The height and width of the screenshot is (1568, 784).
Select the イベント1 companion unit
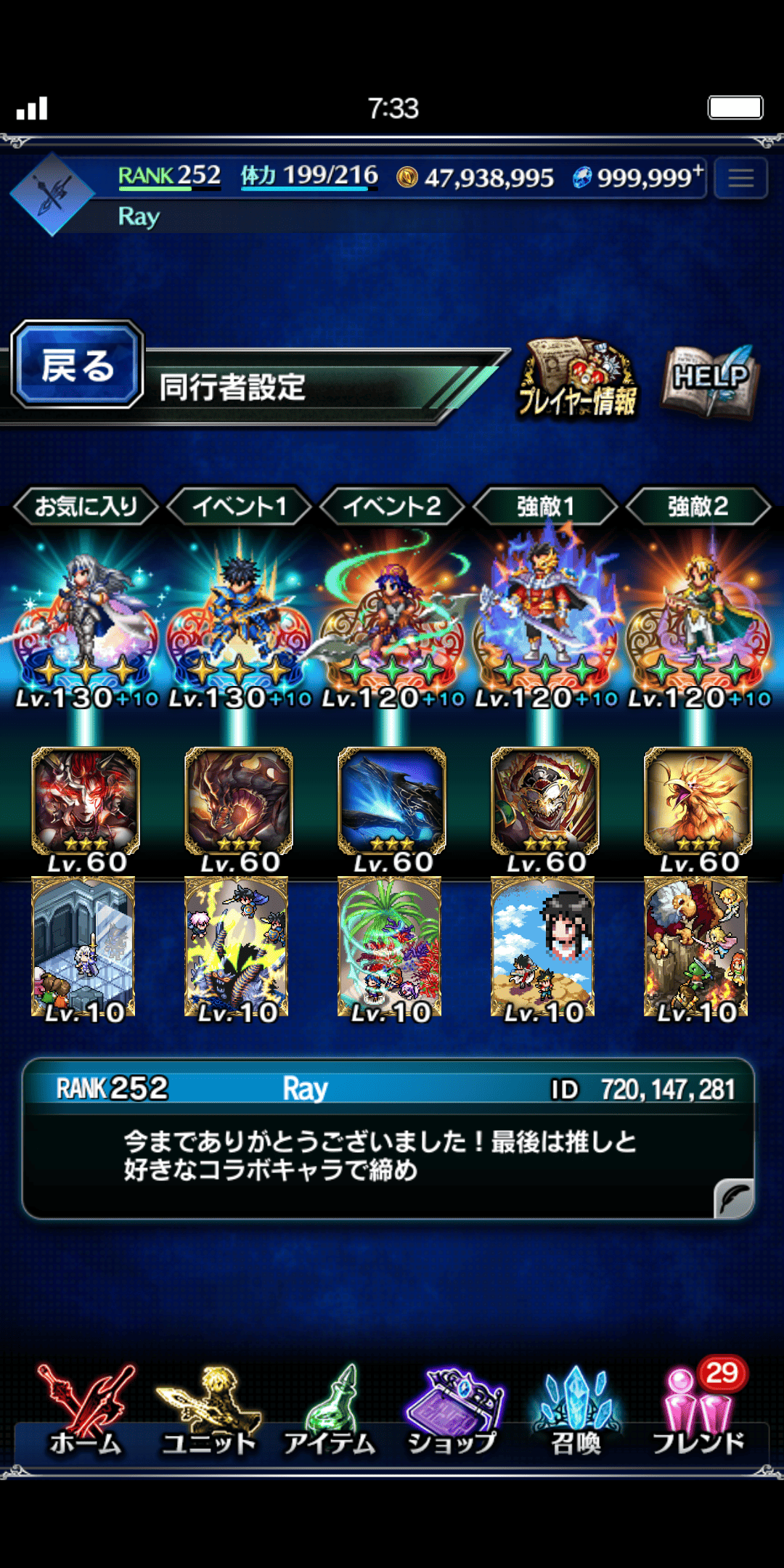pos(239,613)
